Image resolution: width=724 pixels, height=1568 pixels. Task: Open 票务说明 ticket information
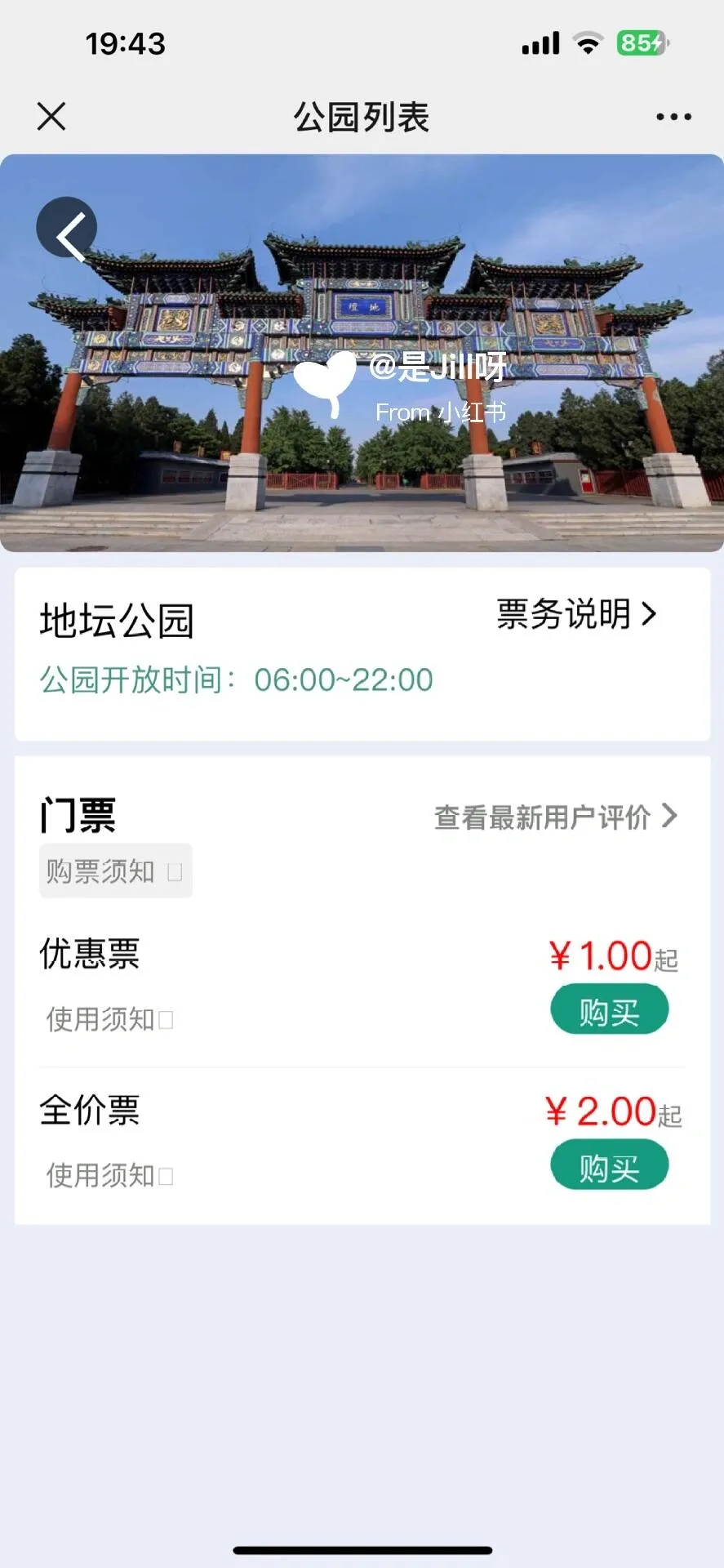pyautogui.click(x=576, y=614)
